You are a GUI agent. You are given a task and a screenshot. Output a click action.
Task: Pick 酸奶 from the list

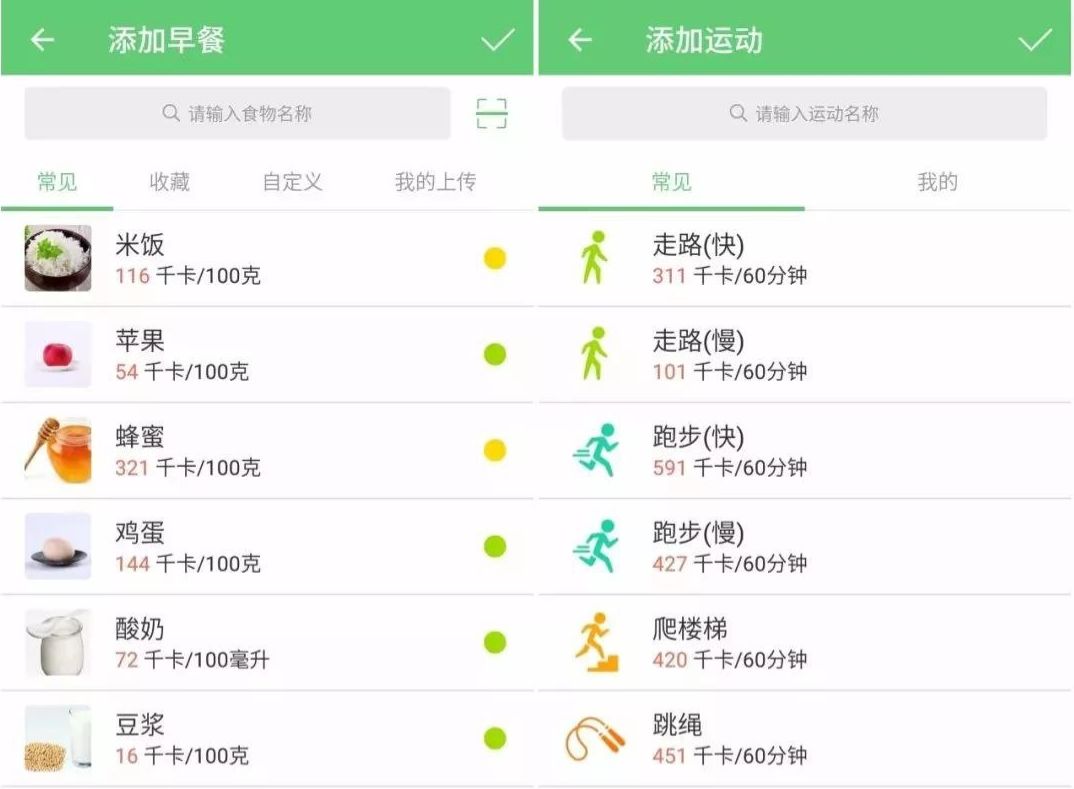point(267,642)
